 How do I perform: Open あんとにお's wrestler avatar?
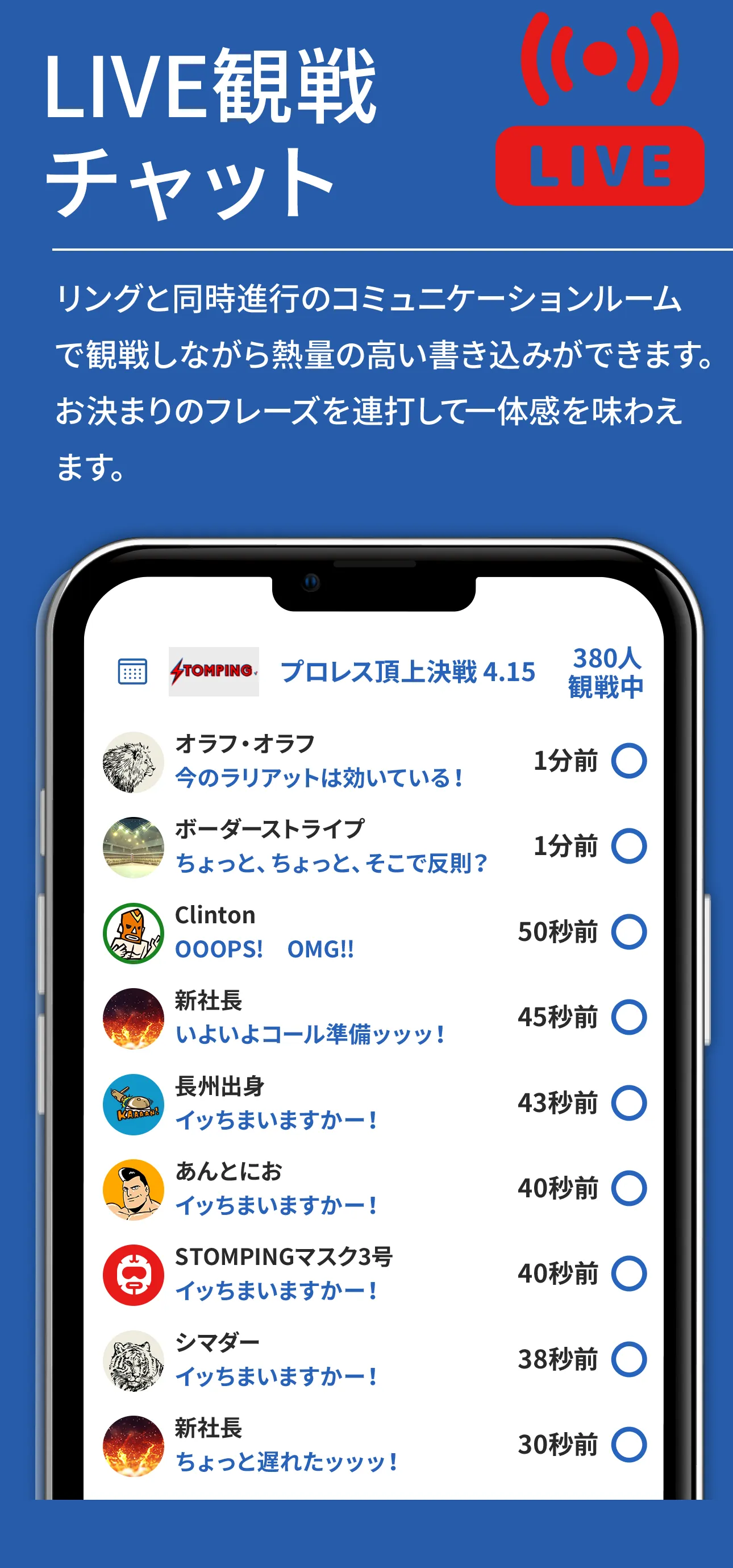135,1187
